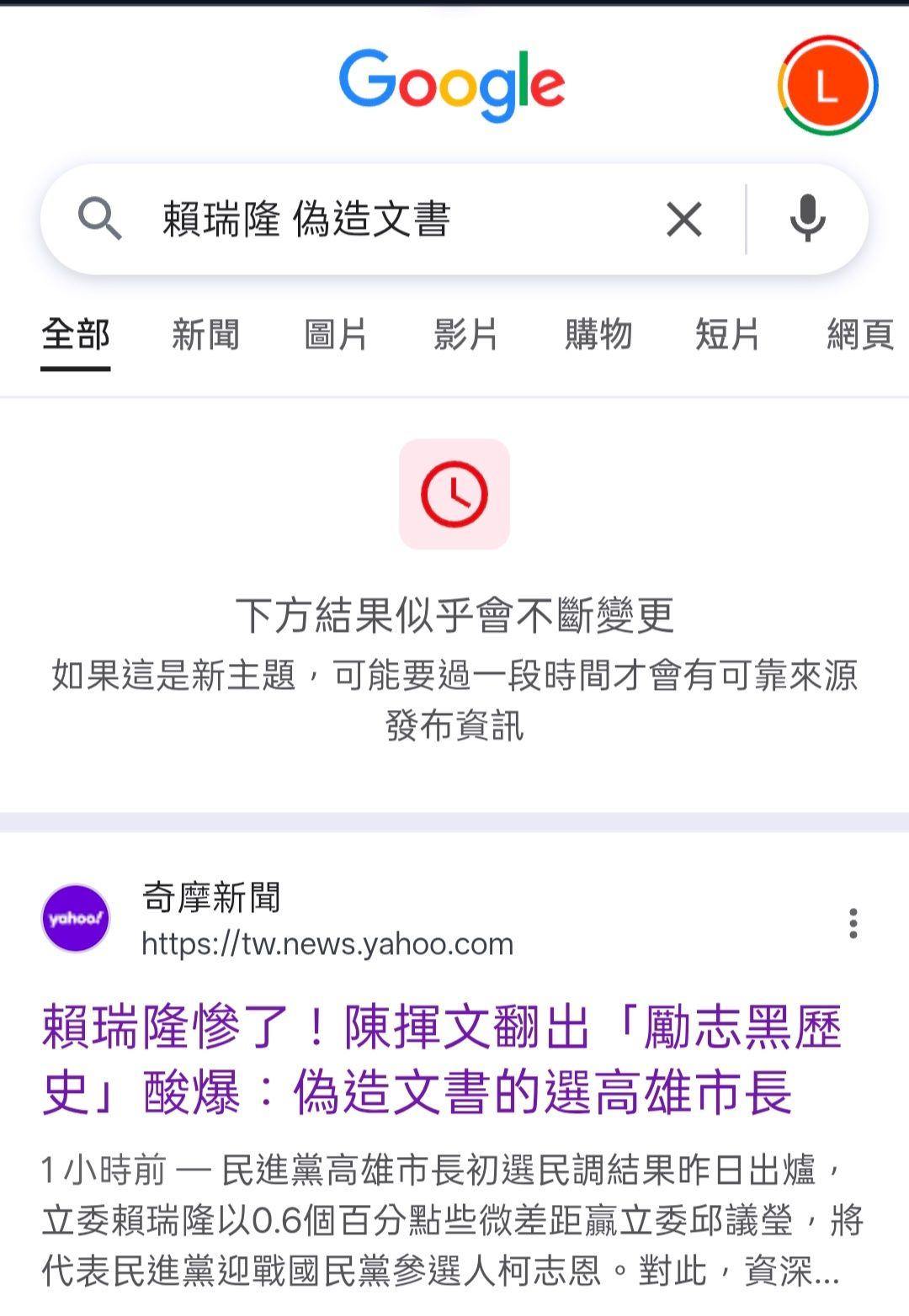The image size is (909, 1316).
Task: Click inside the search input field
Action: 379,220
